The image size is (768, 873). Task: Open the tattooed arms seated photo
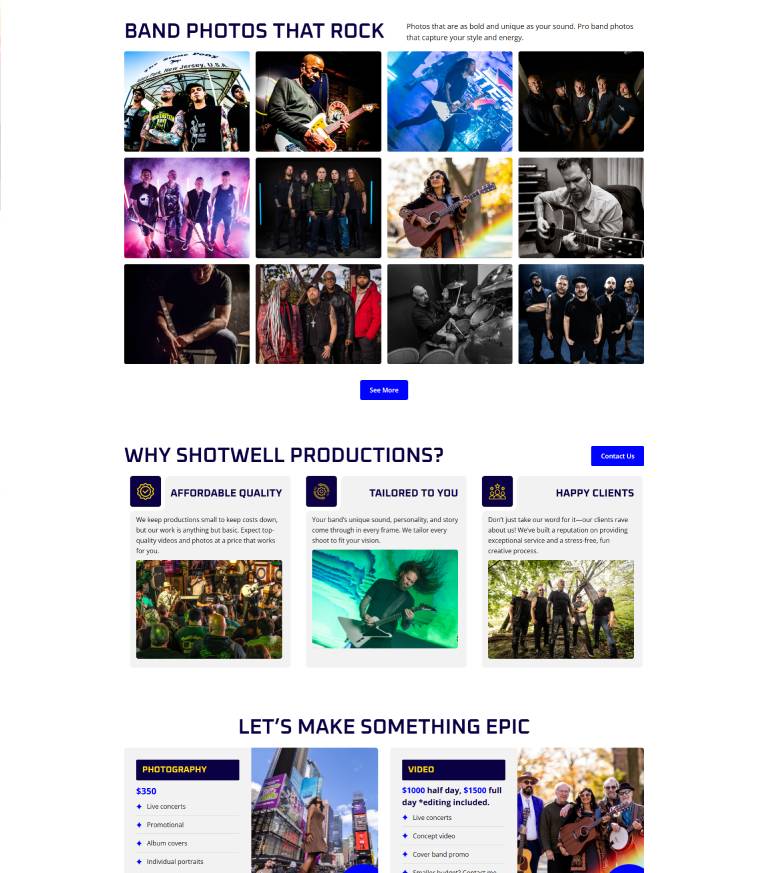(x=187, y=313)
